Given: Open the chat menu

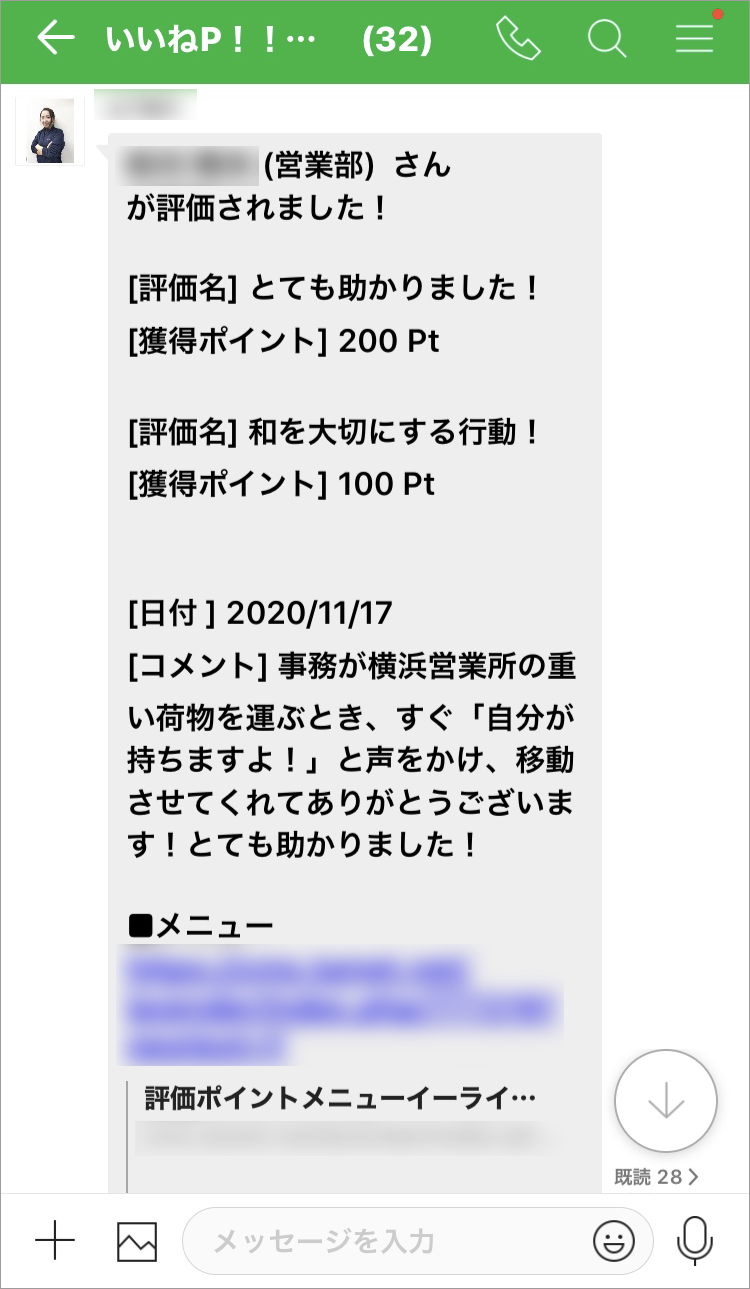Looking at the screenshot, I should (x=694, y=39).
